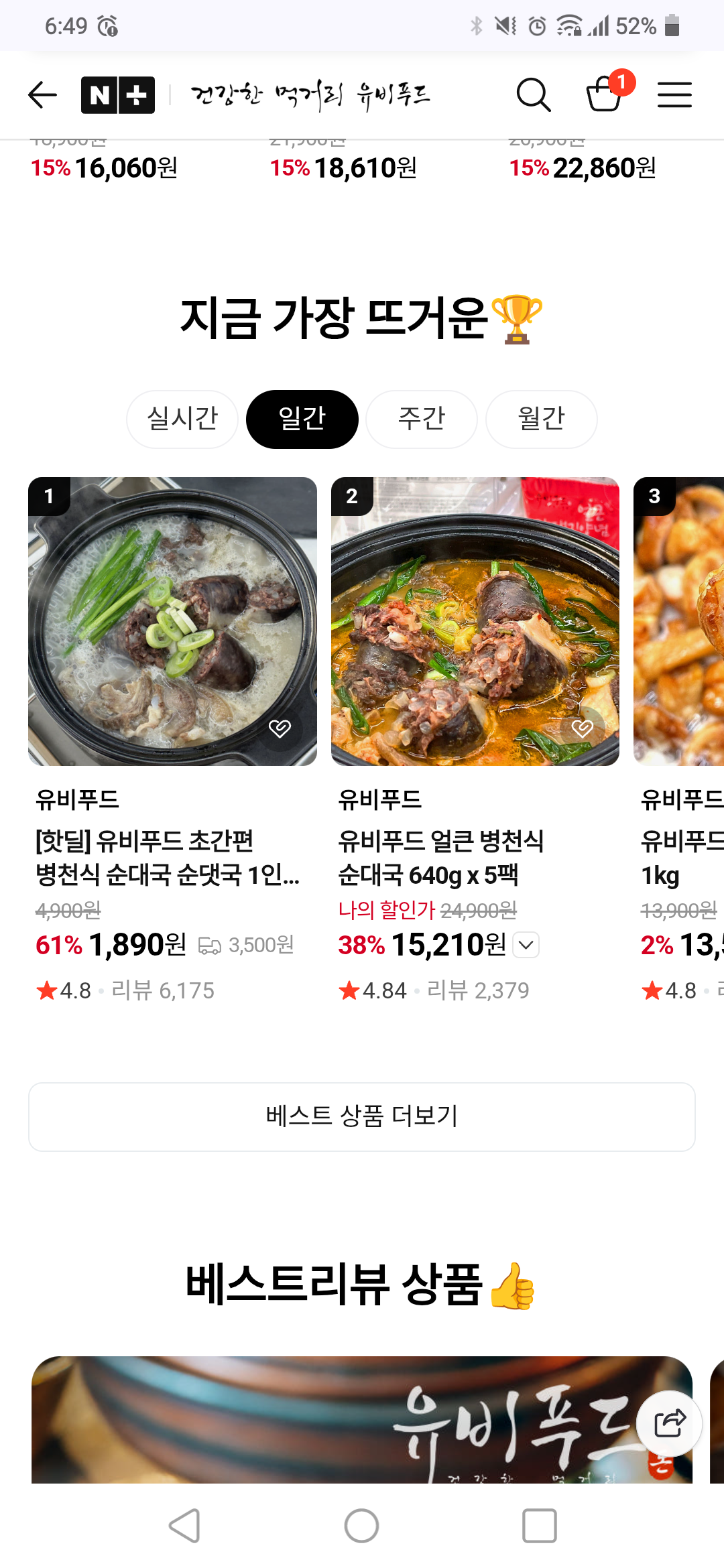Share this store page

(x=669, y=1423)
